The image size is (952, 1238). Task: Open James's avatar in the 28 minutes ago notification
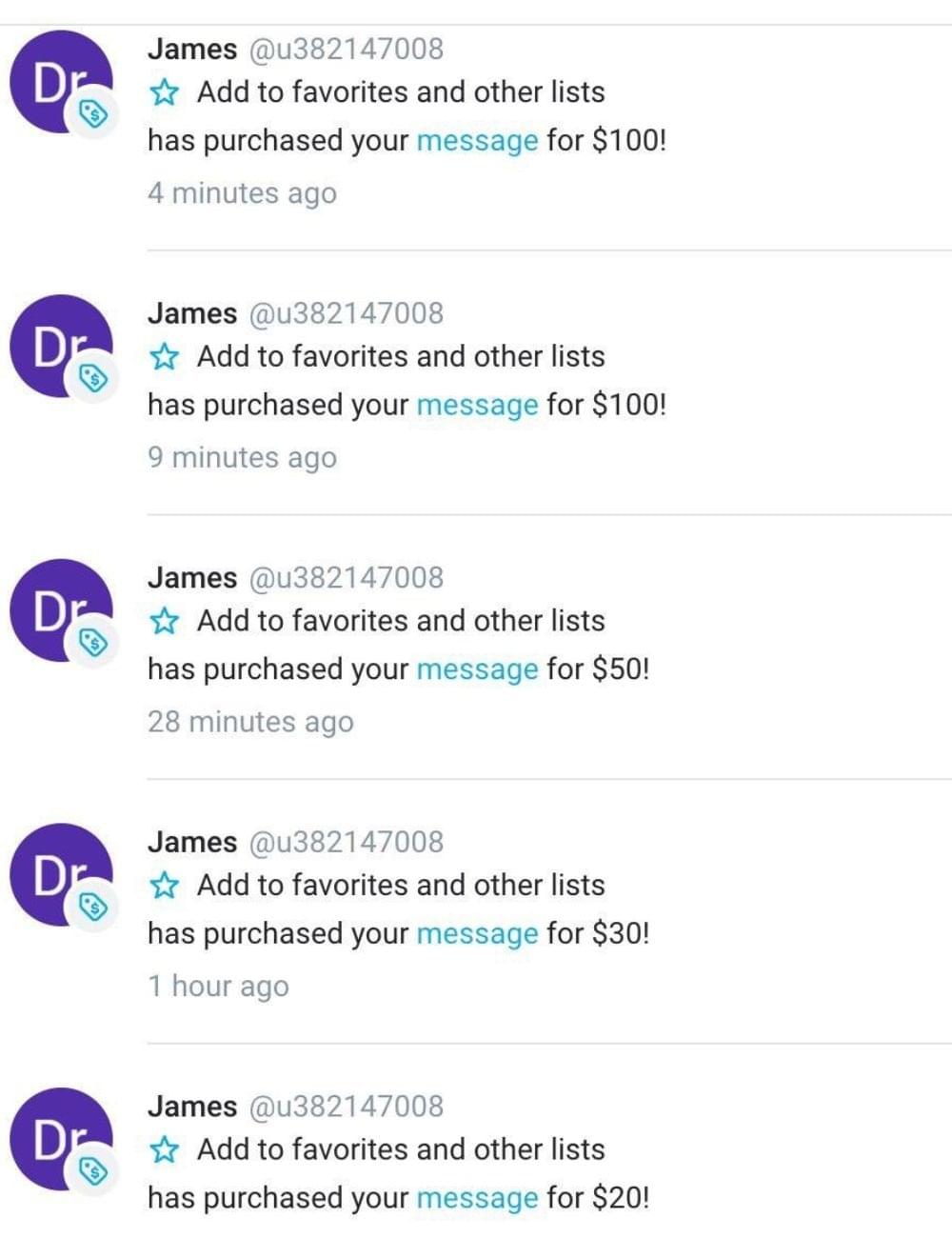click(60, 610)
